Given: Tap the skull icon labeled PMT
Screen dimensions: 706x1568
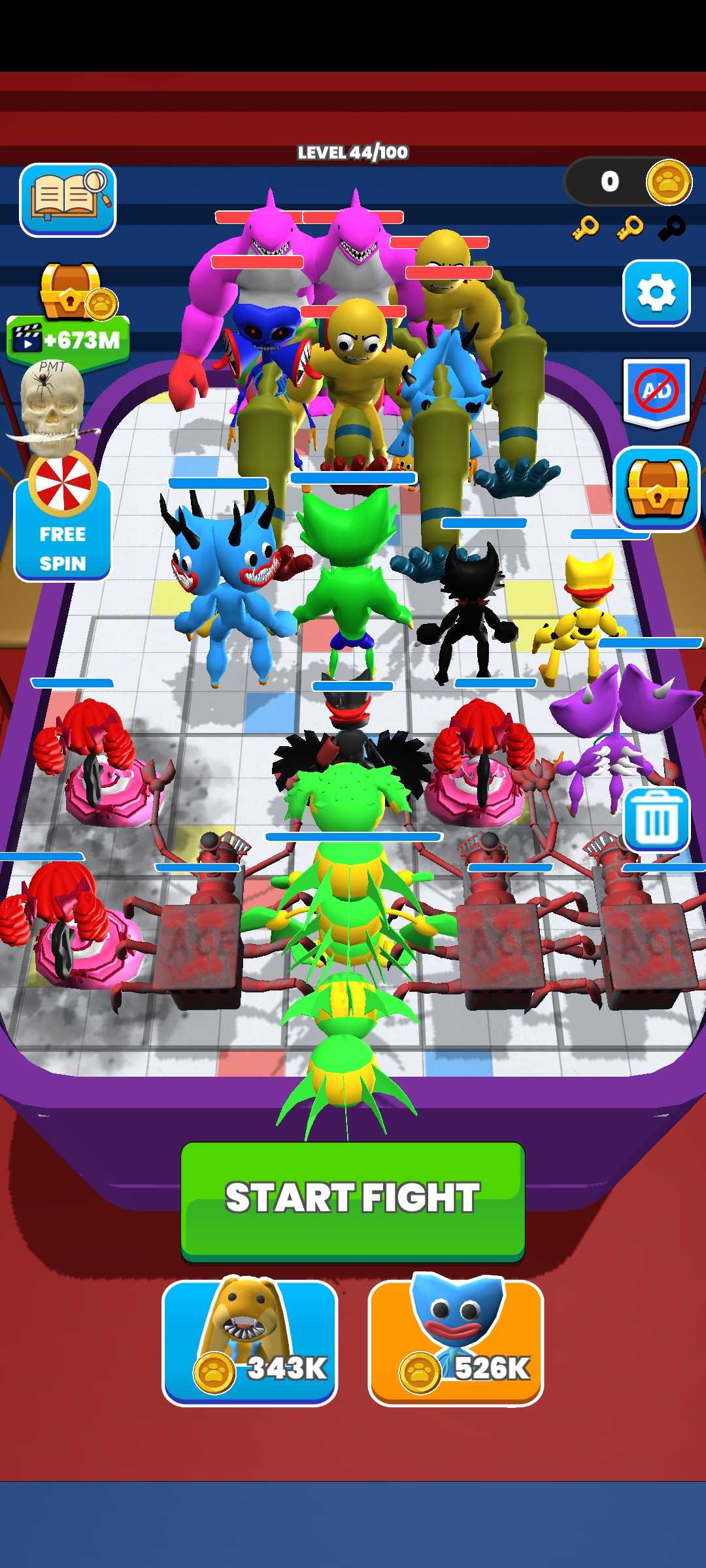Looking at the screenshot, I should [52, 408].
